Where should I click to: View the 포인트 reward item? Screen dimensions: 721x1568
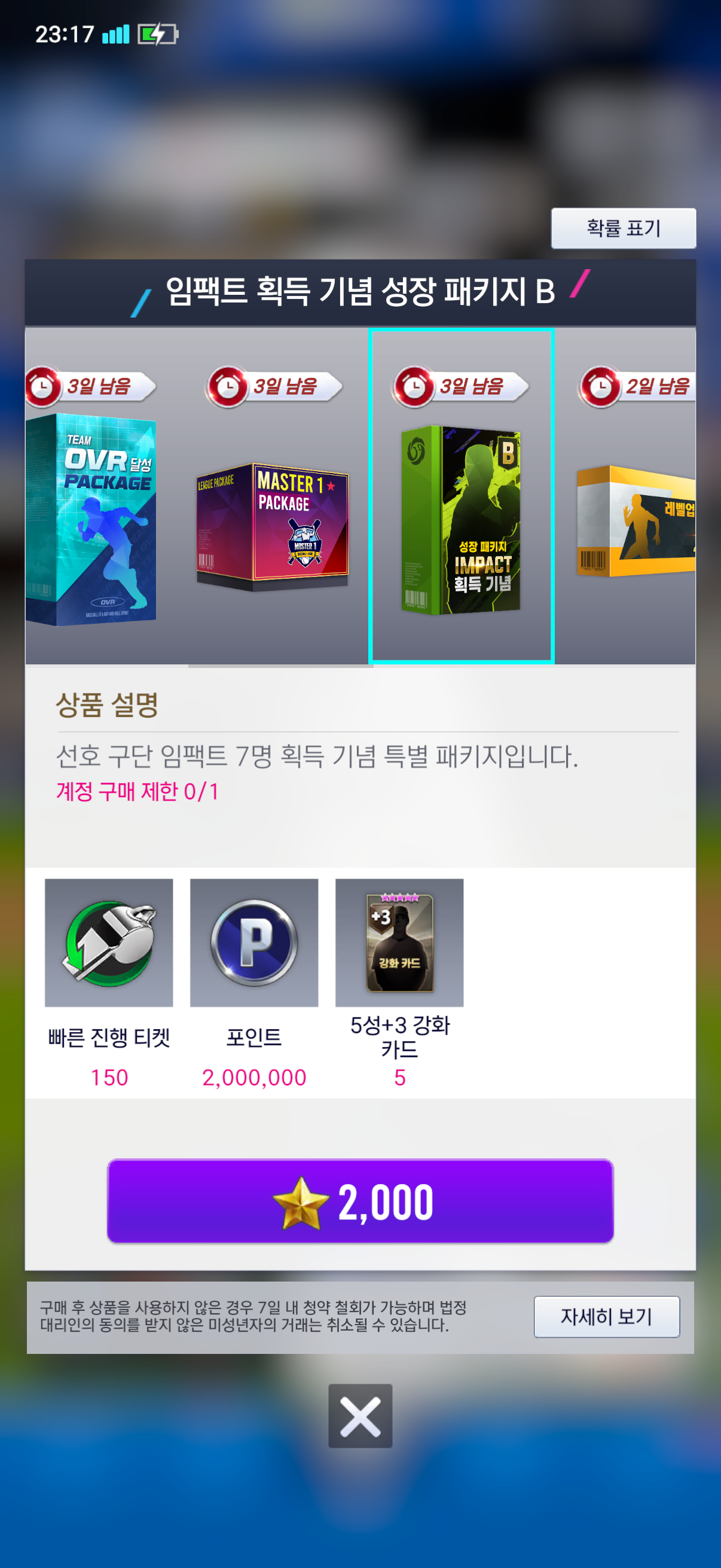click(x=253, y=942)
